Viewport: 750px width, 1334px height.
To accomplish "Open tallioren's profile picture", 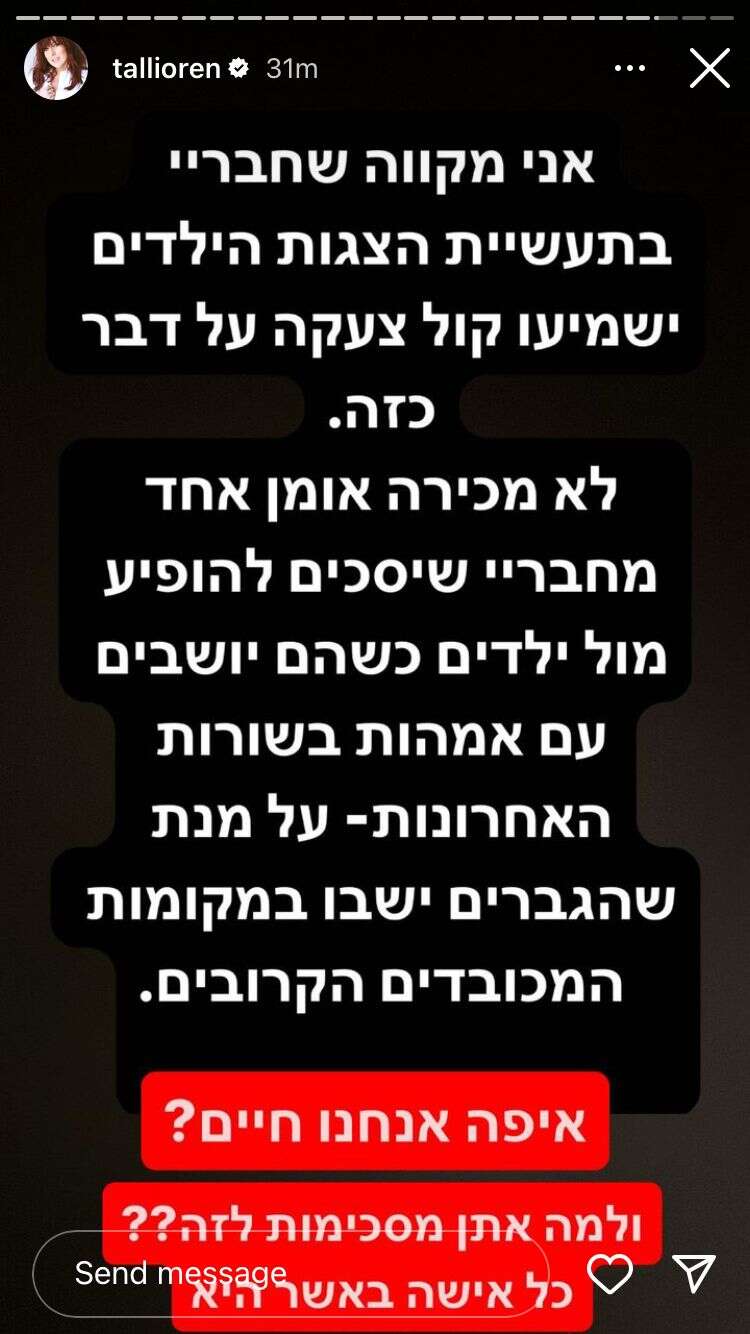I will coord(56,69).
